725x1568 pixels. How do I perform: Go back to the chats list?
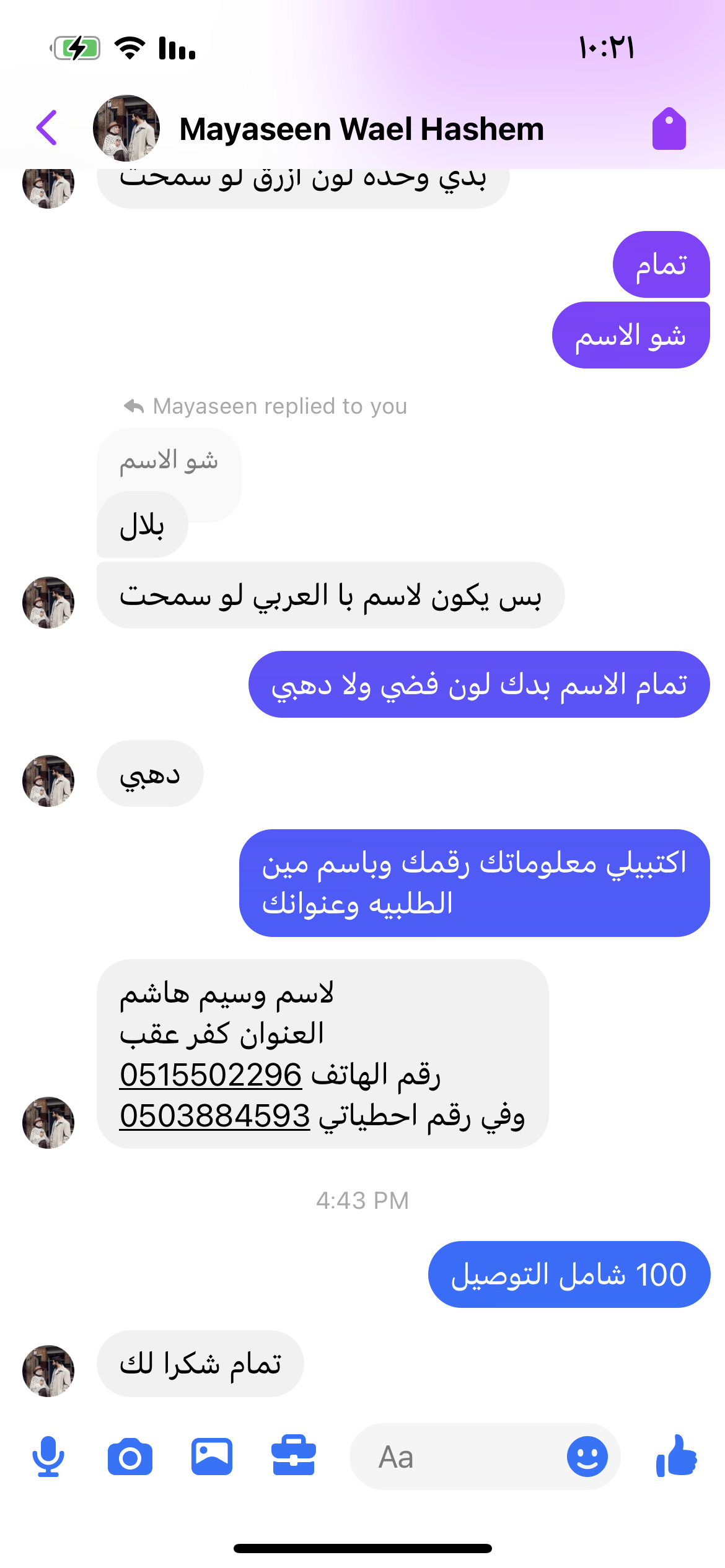47,128
